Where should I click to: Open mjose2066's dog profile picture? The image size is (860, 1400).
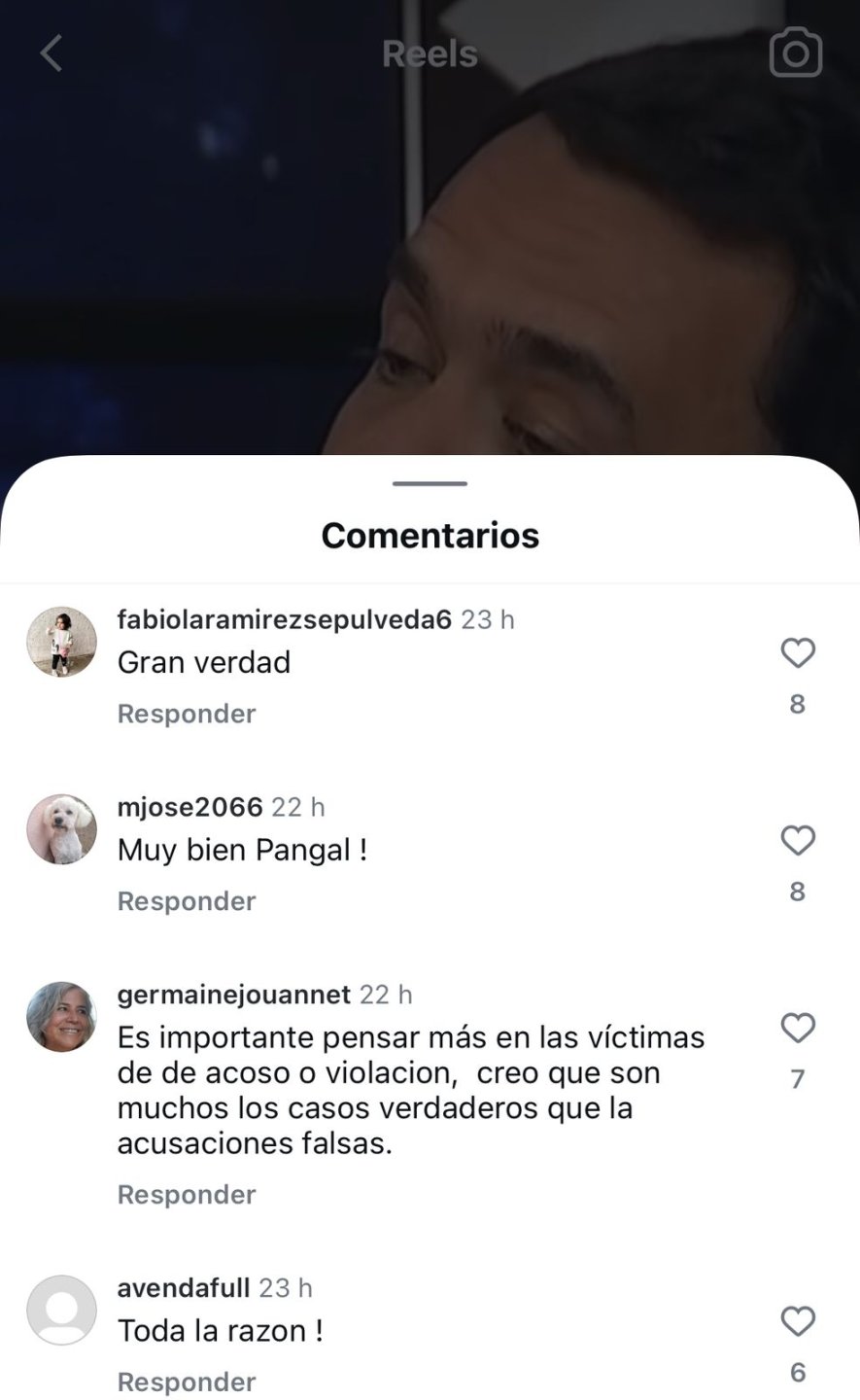(61, 829)
